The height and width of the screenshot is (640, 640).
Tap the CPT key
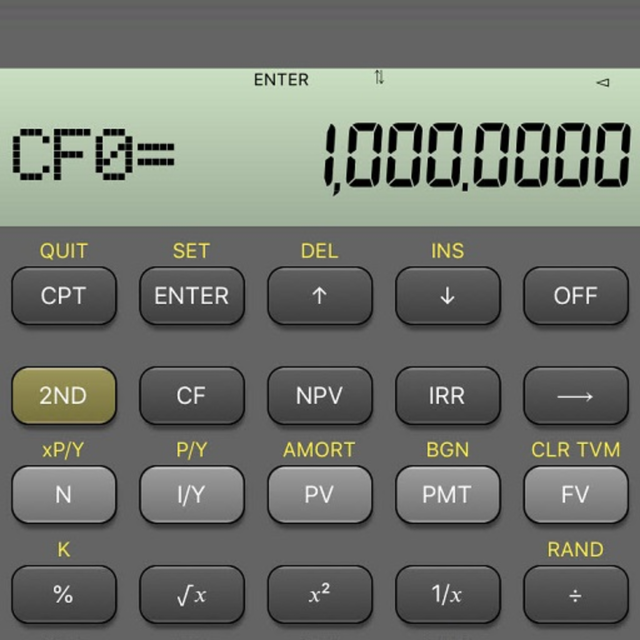click(63, 296)
